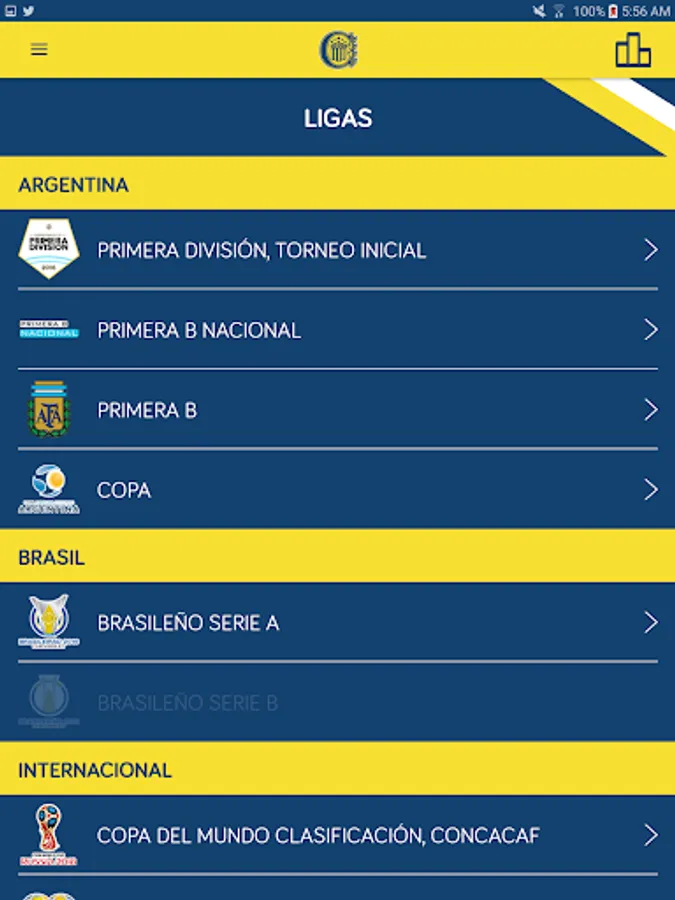
Task: Select Primera B Nacional league
Action: tap(337, 330)
